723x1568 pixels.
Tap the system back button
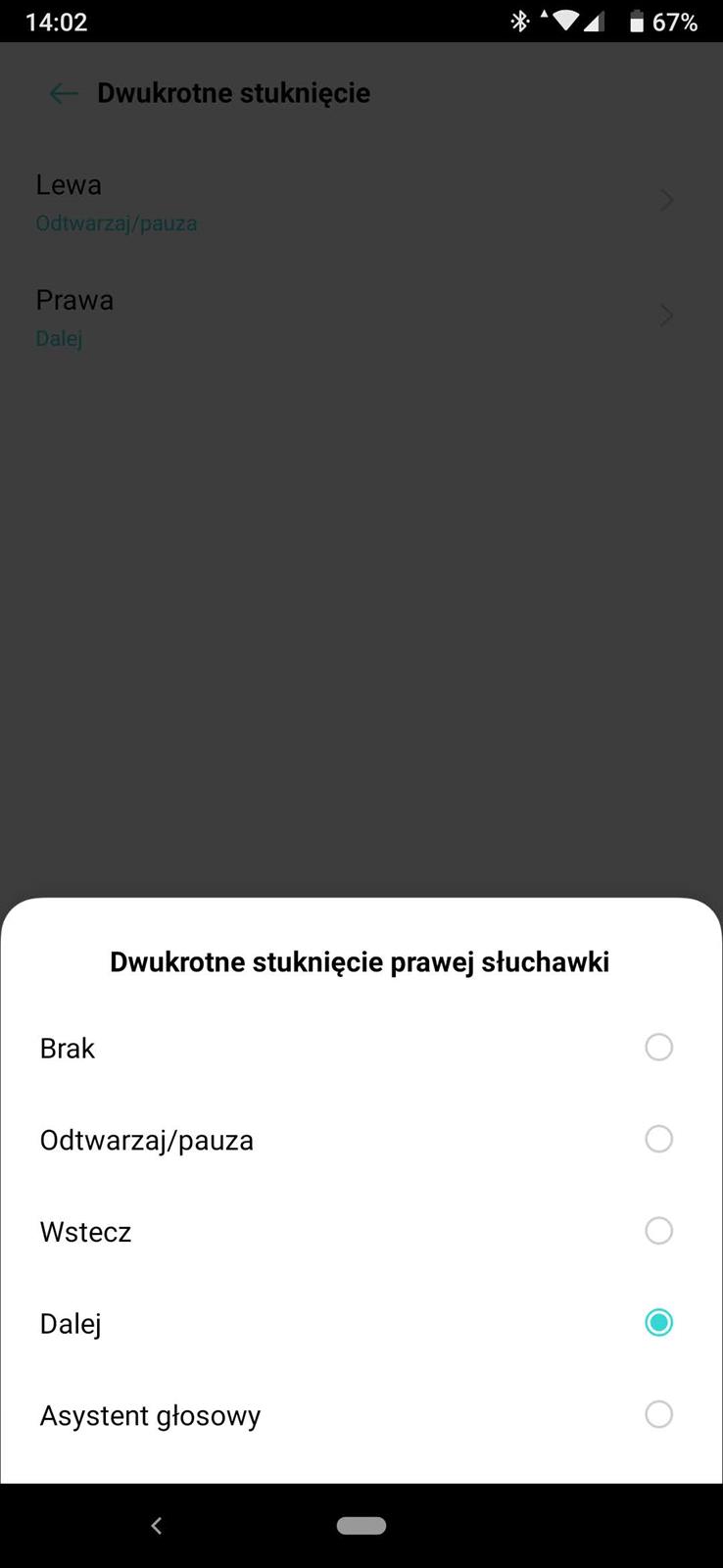(157, 1526)
